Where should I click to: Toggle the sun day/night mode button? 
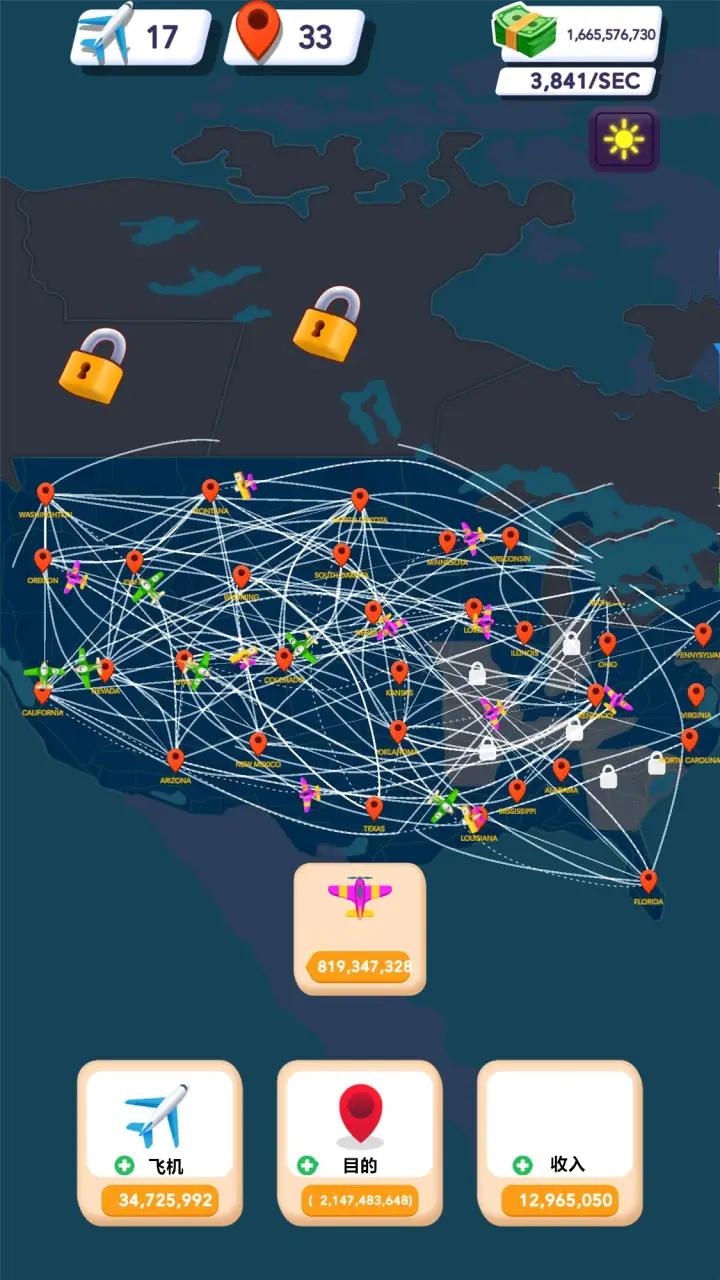click(624, 139)
